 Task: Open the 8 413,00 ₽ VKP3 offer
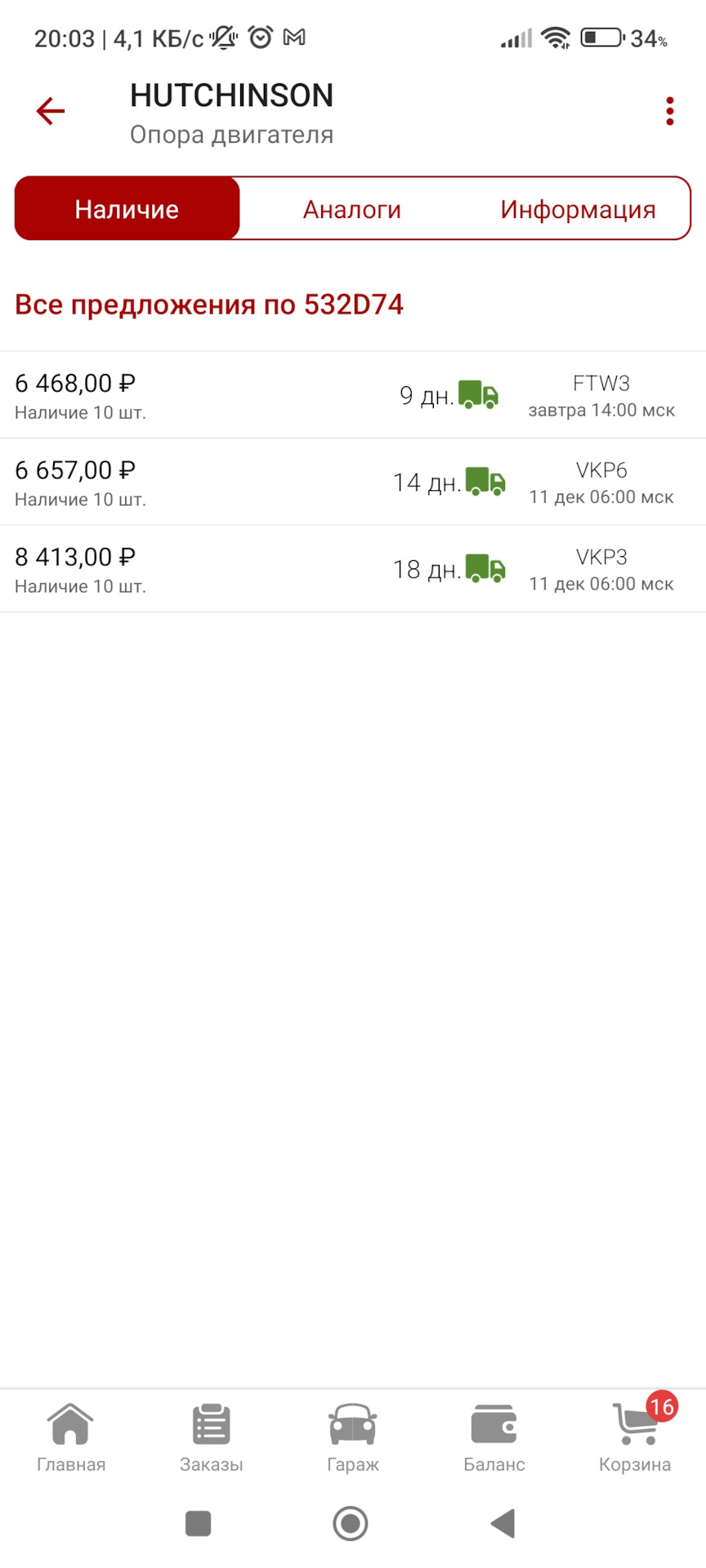point(352,568)
